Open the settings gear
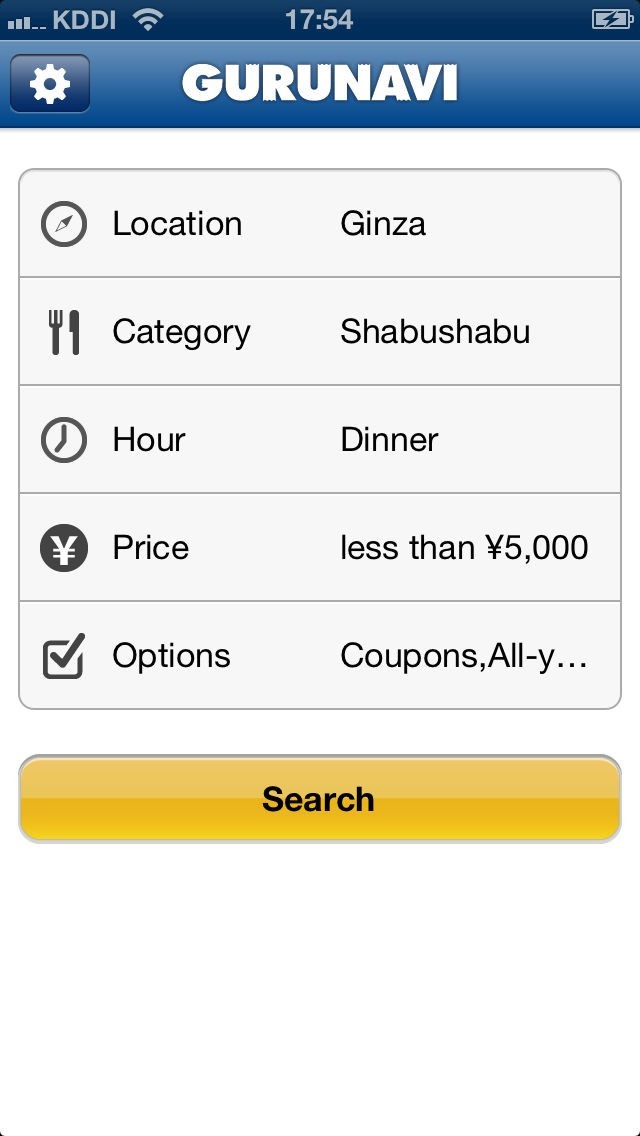 click(50, 84)
